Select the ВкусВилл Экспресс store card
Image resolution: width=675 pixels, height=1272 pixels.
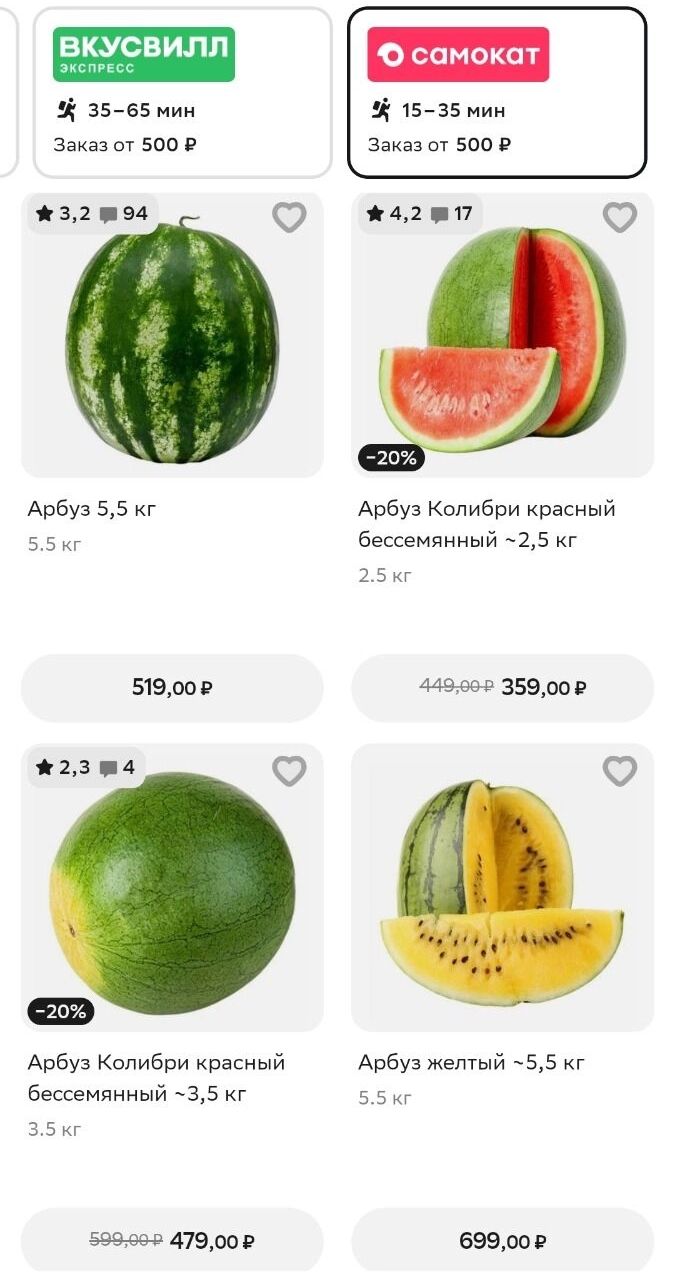coord(182,92)
